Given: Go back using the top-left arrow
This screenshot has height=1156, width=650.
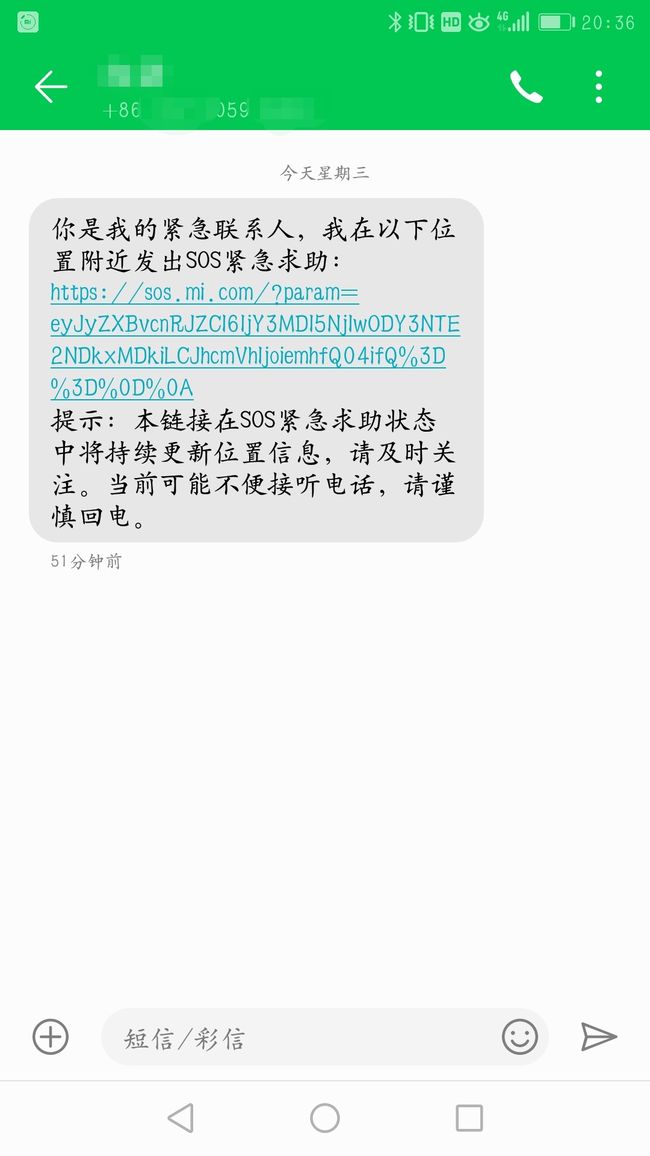Looking at the screenshot, I should [51, 87].
